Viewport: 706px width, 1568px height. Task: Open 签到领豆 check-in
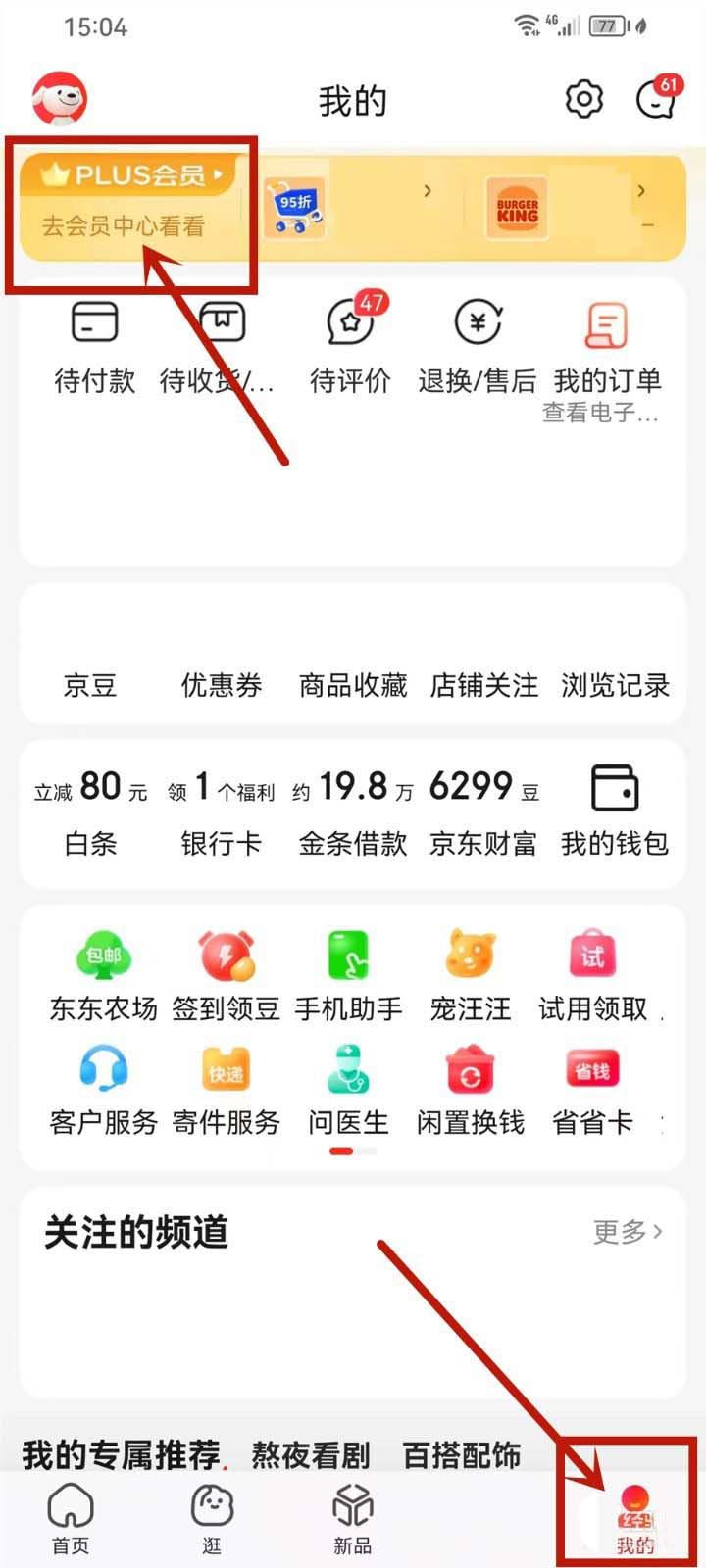tap(227, 975)
